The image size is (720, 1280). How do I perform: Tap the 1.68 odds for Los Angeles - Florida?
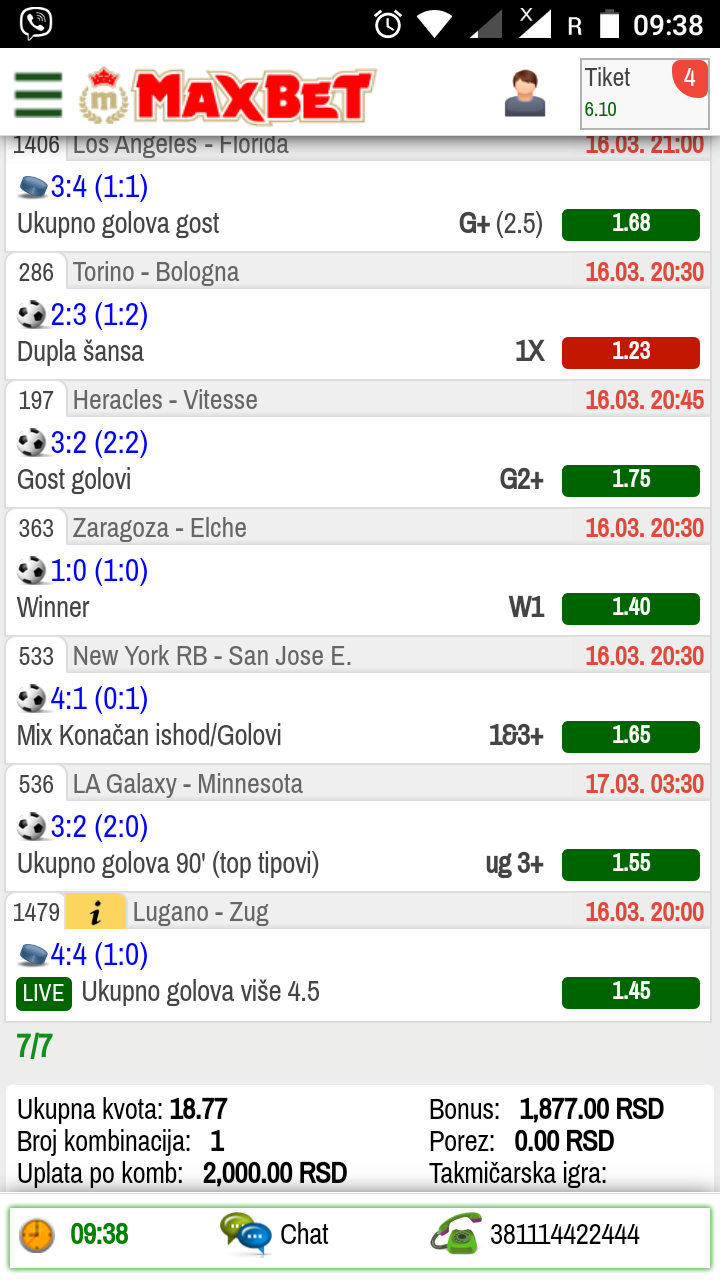(x=631, y=224)
